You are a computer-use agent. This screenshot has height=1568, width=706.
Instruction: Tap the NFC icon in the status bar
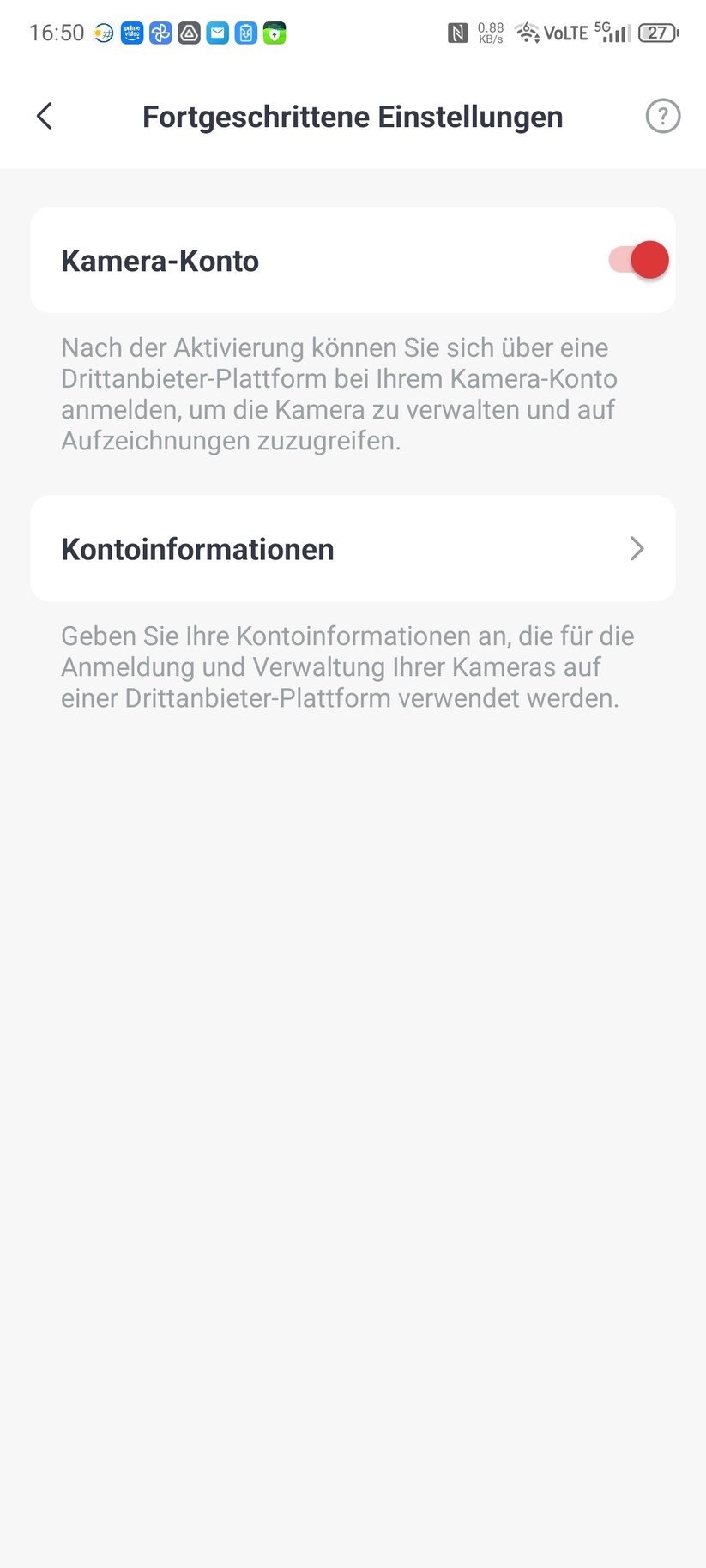tap(458, 33)
